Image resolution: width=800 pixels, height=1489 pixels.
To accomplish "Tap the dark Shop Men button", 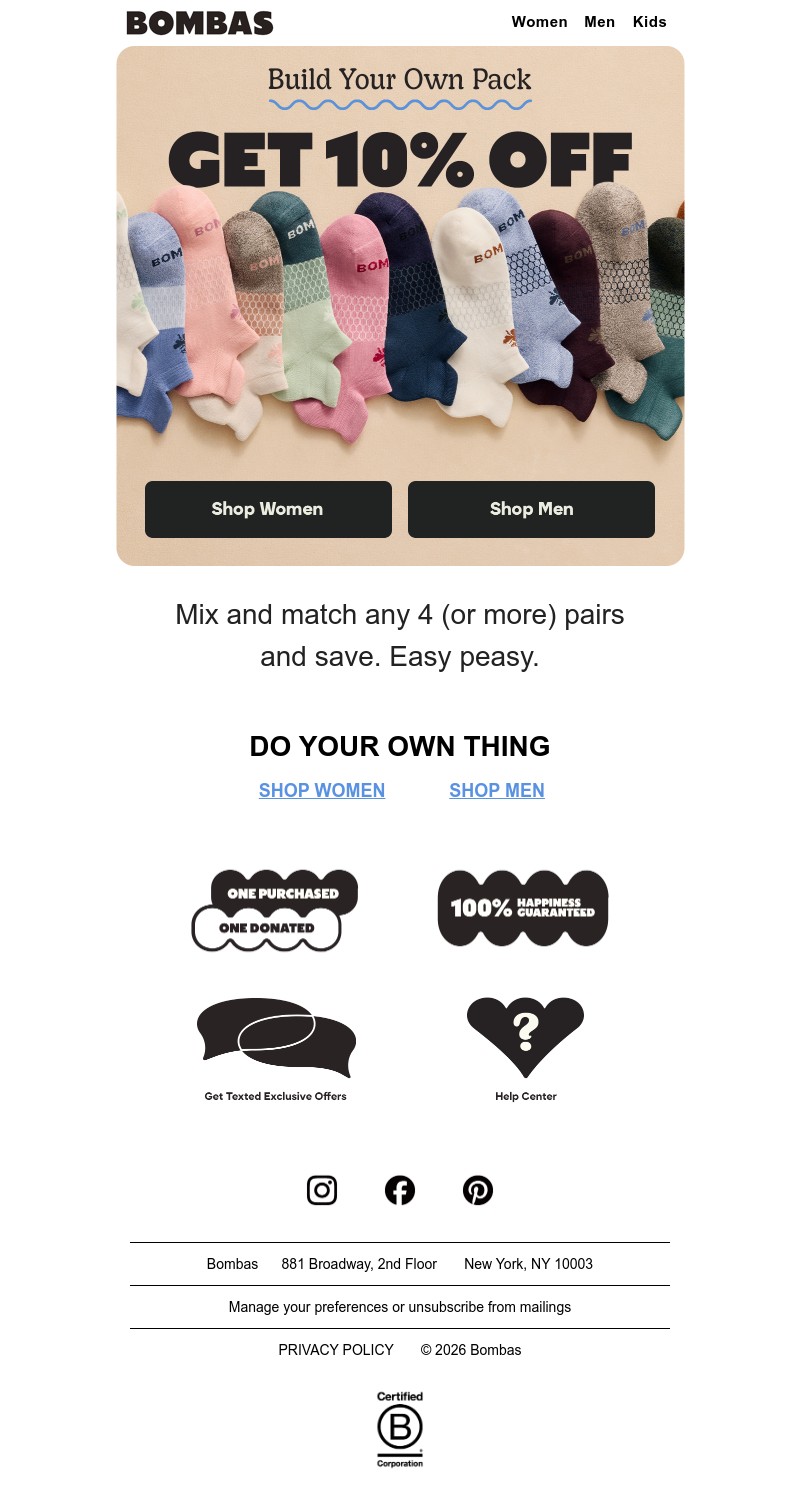I will (x=531, y=509).
